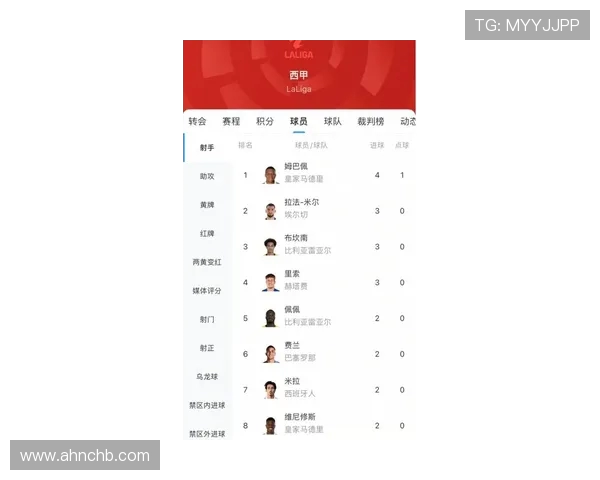Select the 黄牌 category
The image size is (600, 480).
pos(207,205)
